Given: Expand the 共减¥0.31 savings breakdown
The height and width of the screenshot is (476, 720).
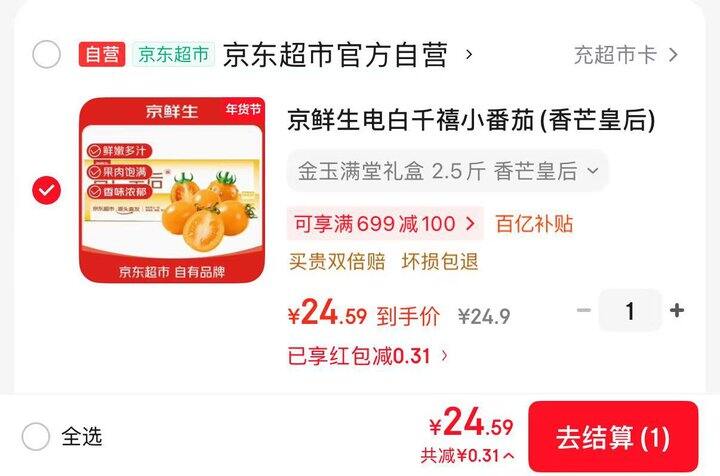Looking at the screenshot, I should click(467, 456).
